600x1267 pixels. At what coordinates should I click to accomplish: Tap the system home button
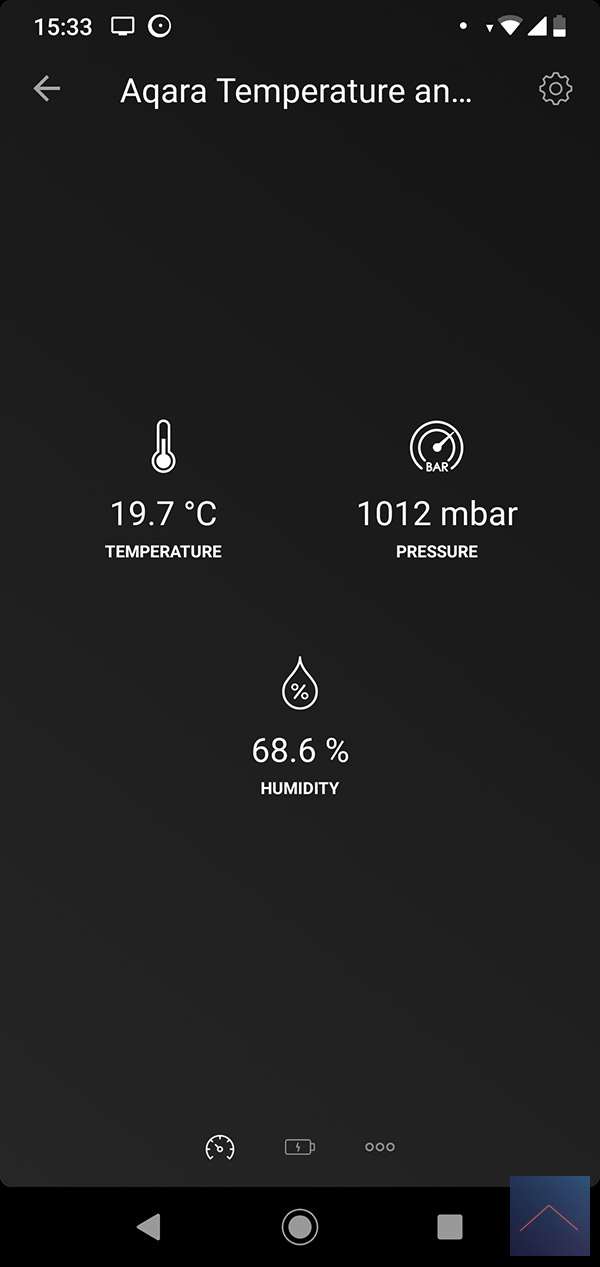tap(300, 1226)
